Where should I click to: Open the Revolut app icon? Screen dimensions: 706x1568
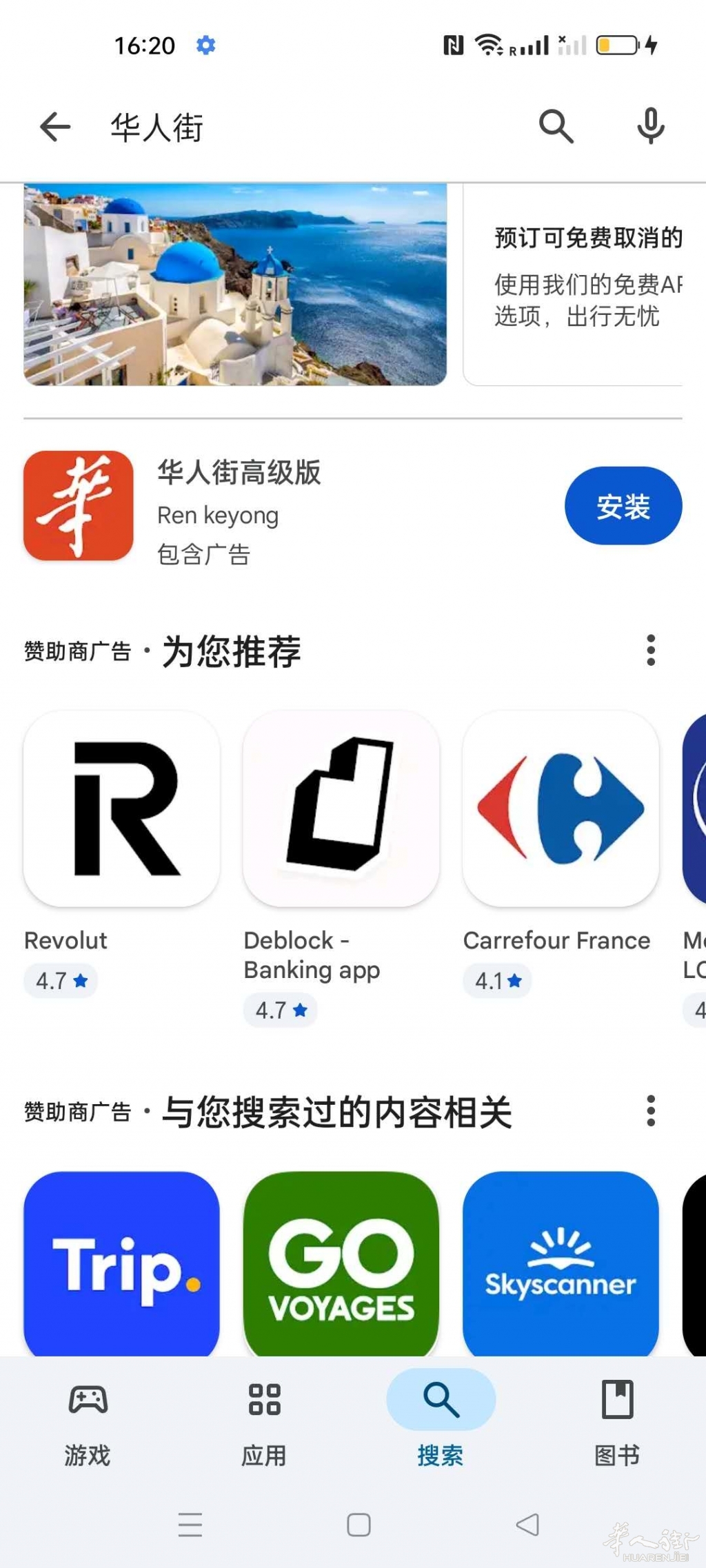coord(121,811)
